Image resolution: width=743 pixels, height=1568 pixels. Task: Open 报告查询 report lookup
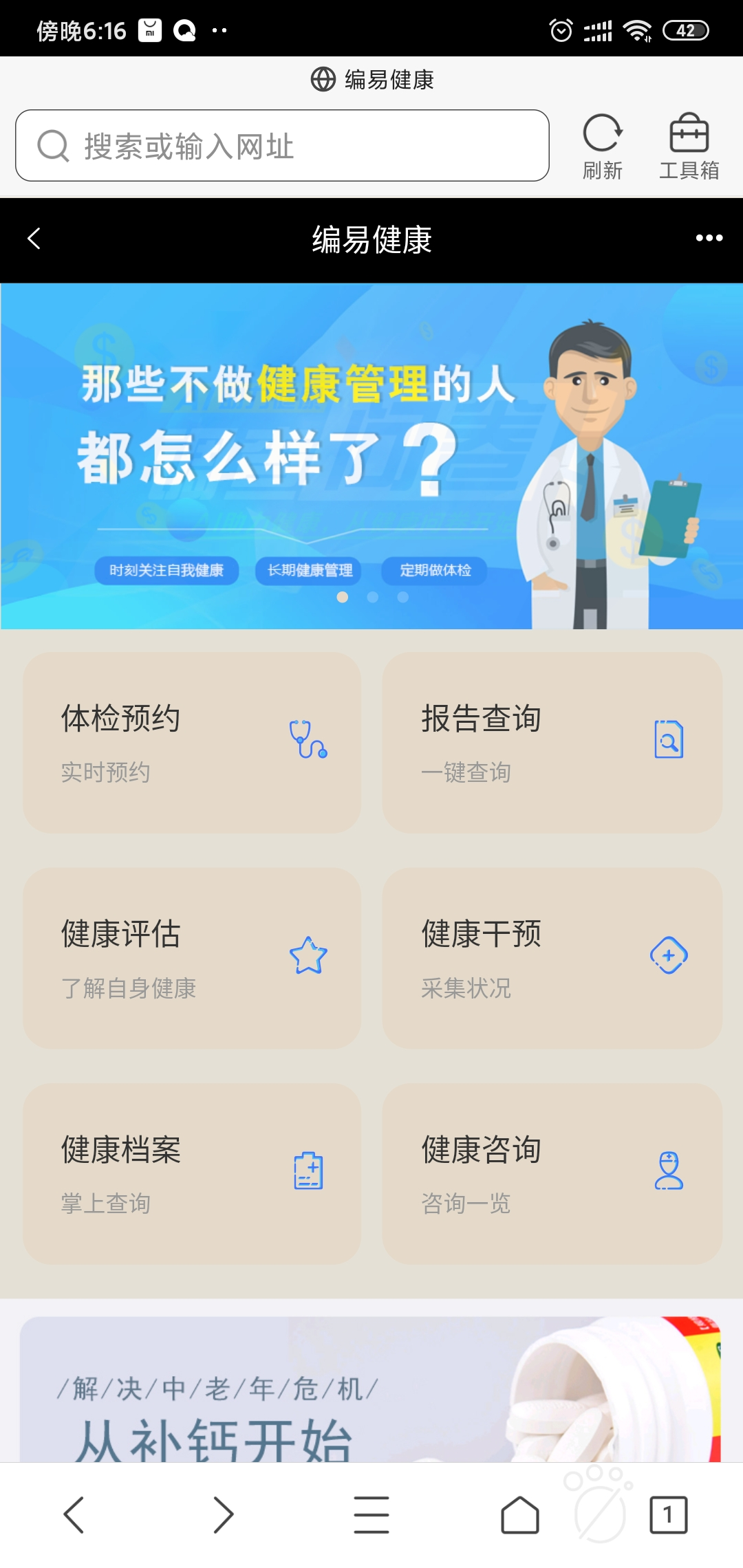552,743
